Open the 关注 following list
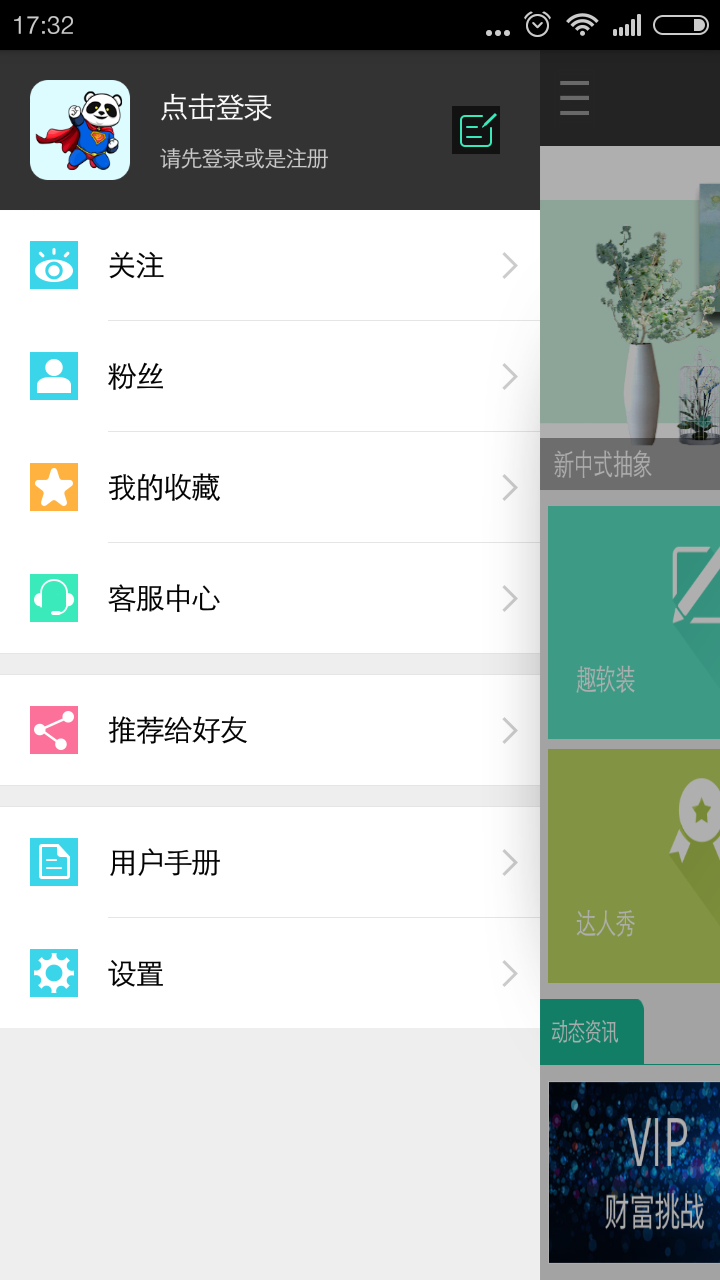The width and height of the screenshot is (720, 1280). 270,266
